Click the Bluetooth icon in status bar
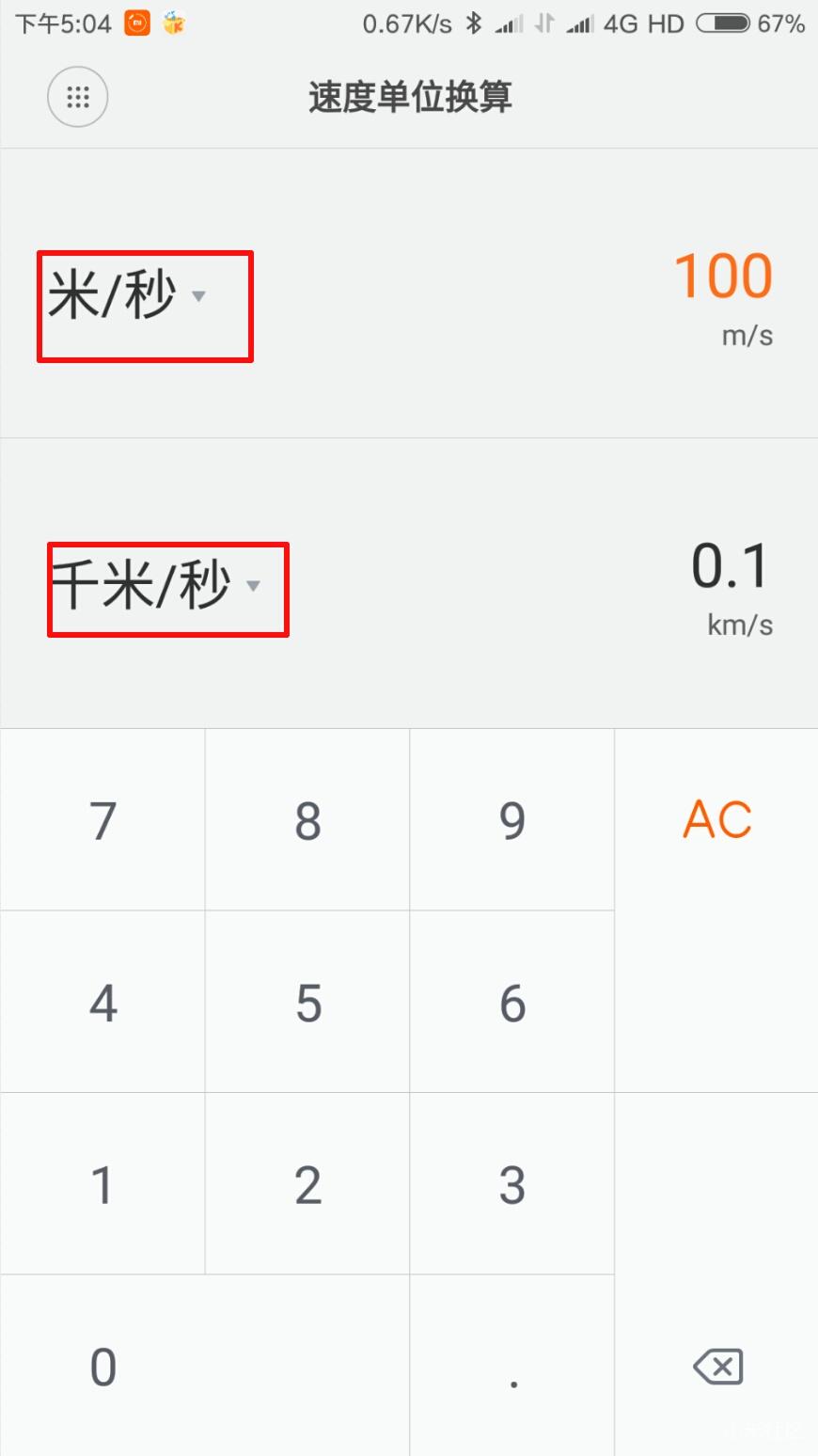Image resolution: width=818 pixels, height=1456 pixels. tap(474, 23)
